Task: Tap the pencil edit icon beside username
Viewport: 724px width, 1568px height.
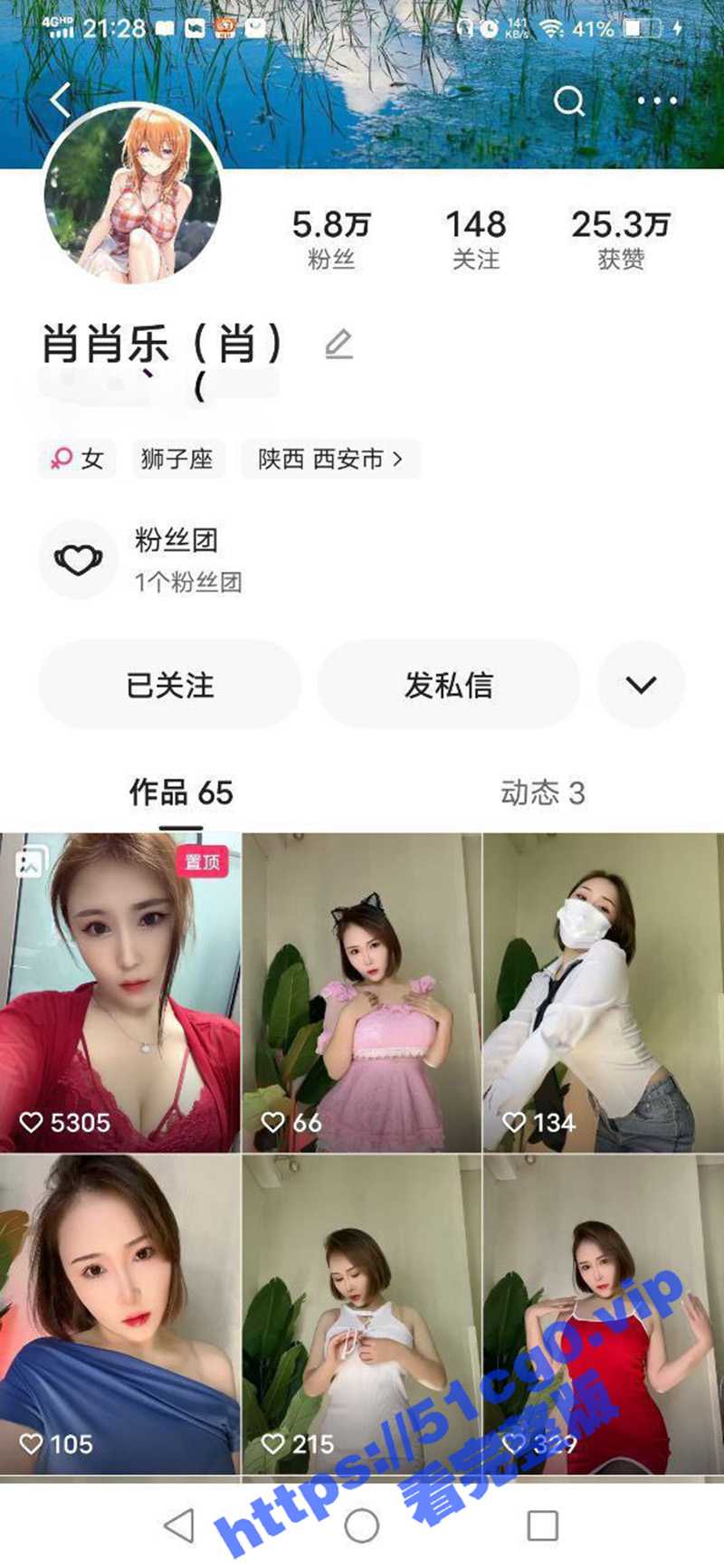Action: pos(340,345)
